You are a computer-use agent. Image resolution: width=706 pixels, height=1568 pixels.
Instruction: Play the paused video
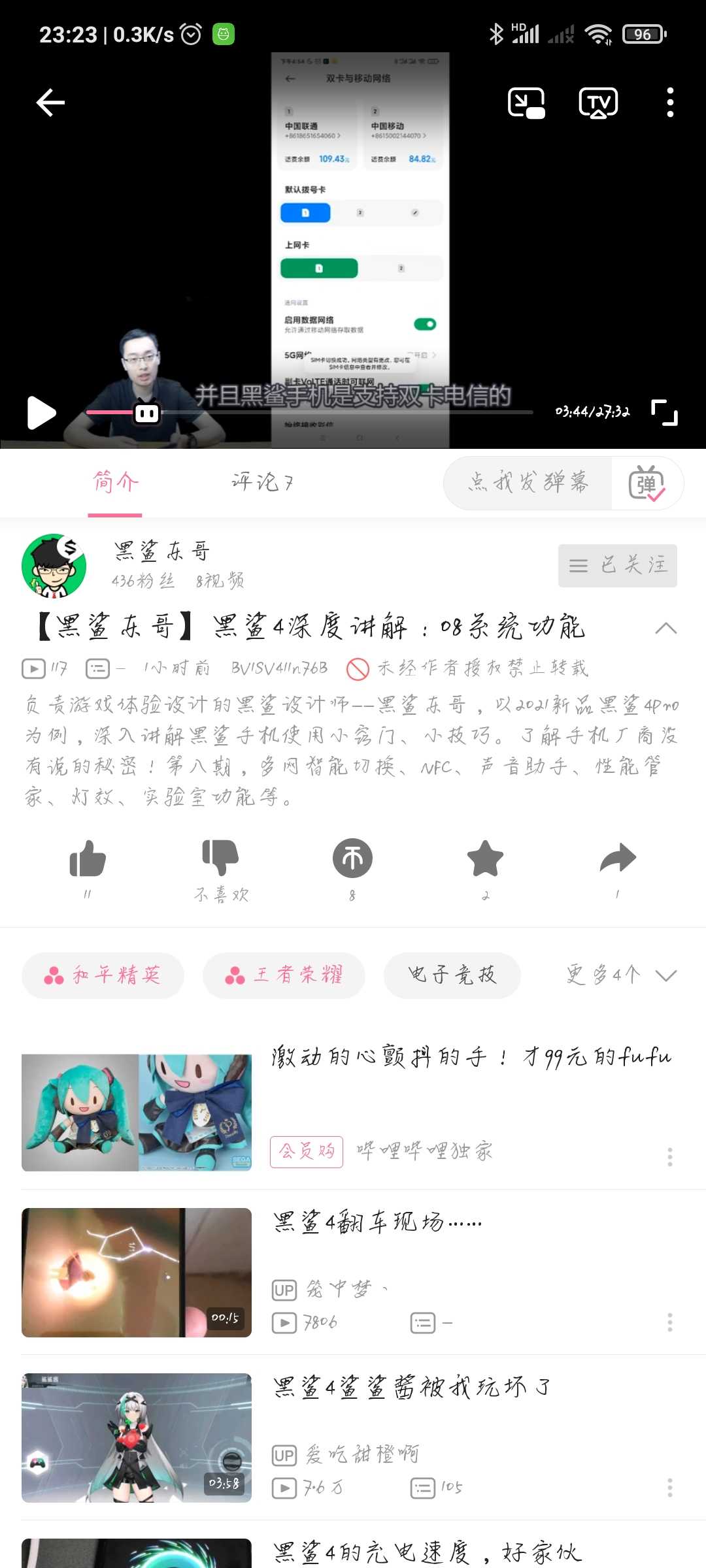tap(41, 413)
